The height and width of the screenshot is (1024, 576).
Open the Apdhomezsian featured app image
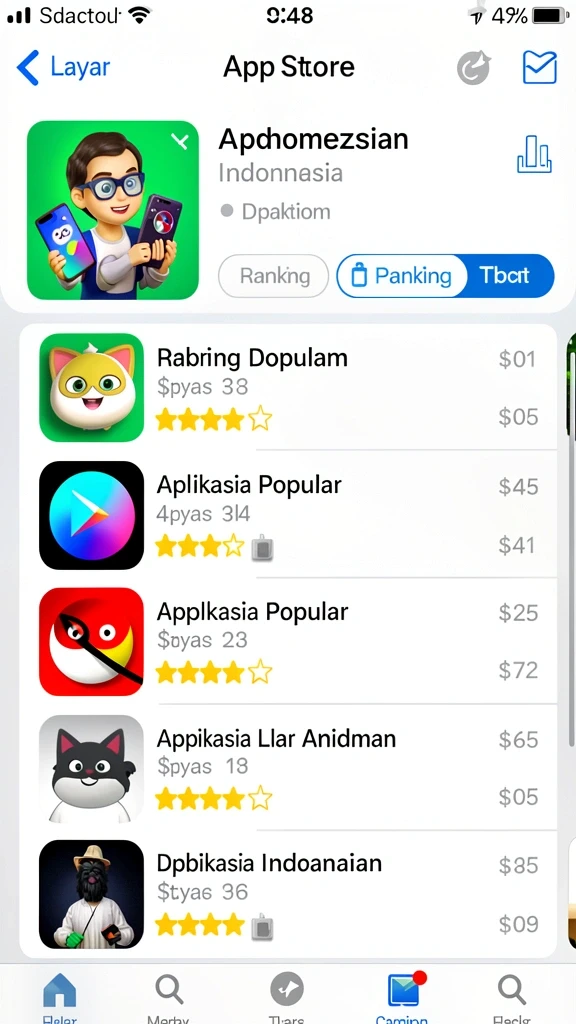click(x=113, y=210)
